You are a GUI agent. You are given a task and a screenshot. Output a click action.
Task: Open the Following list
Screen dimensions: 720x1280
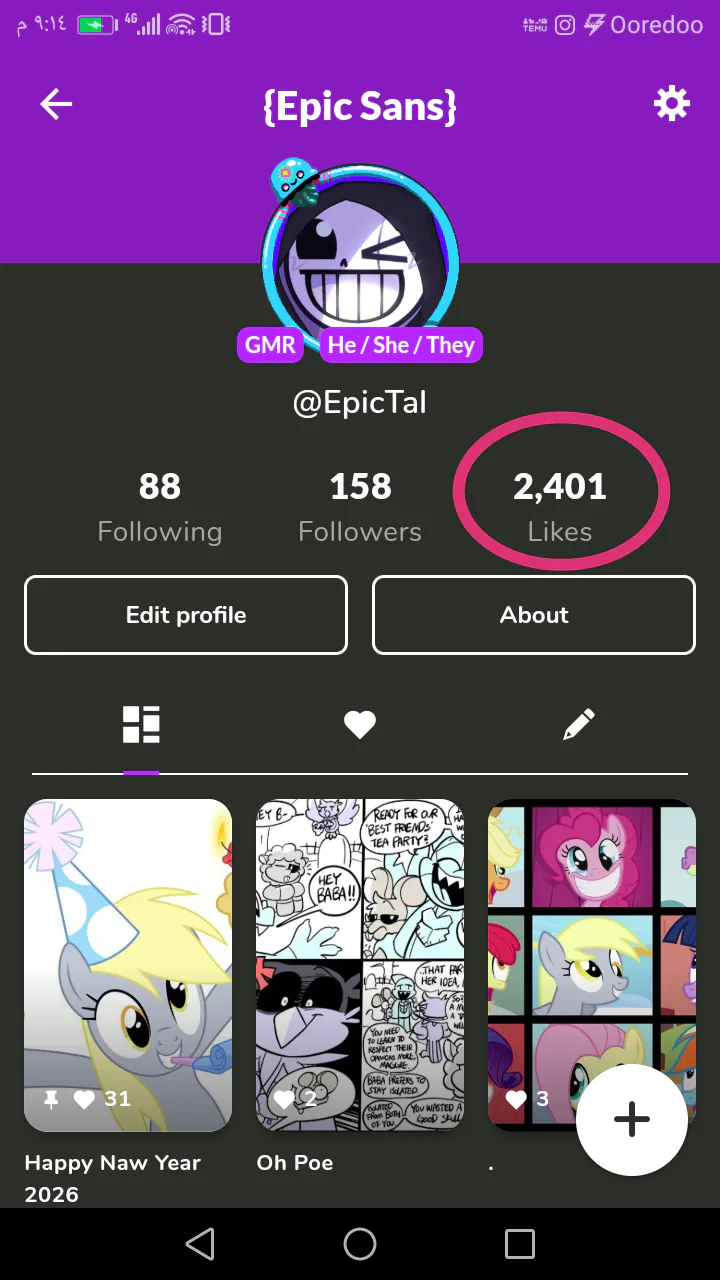click(160, 507)
